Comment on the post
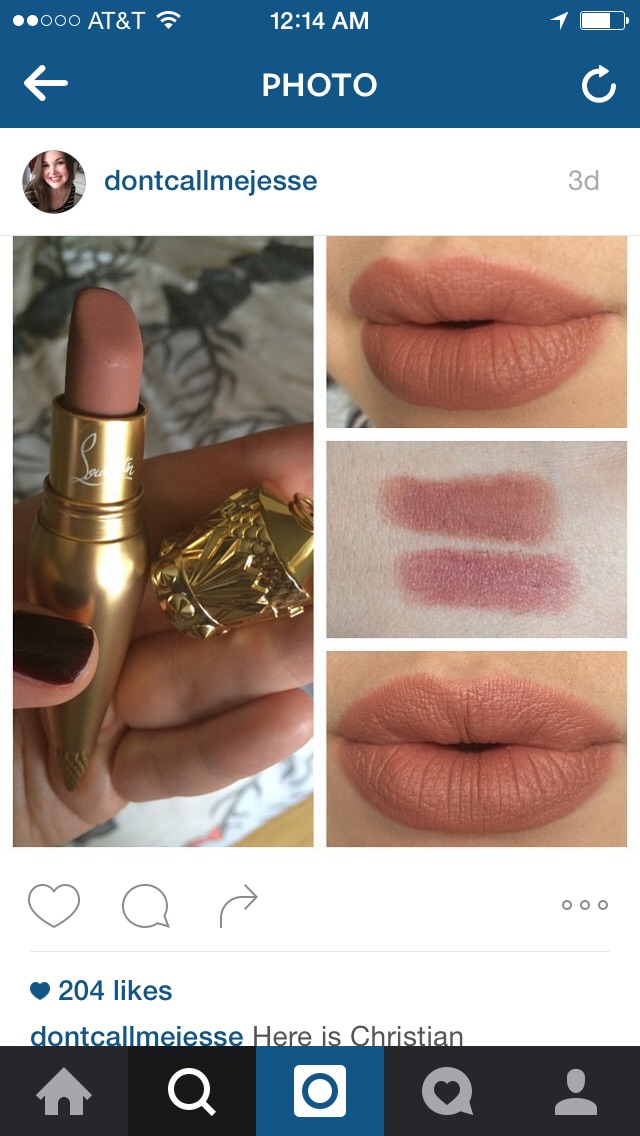640x1136 pixels. point(145,906)
